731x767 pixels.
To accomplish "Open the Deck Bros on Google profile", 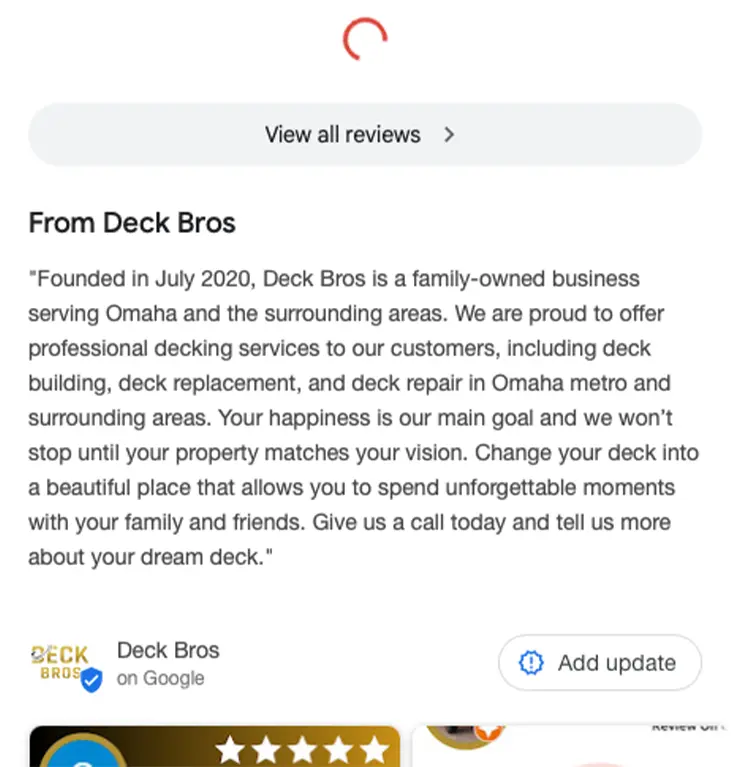I will [x=167, y=662].
